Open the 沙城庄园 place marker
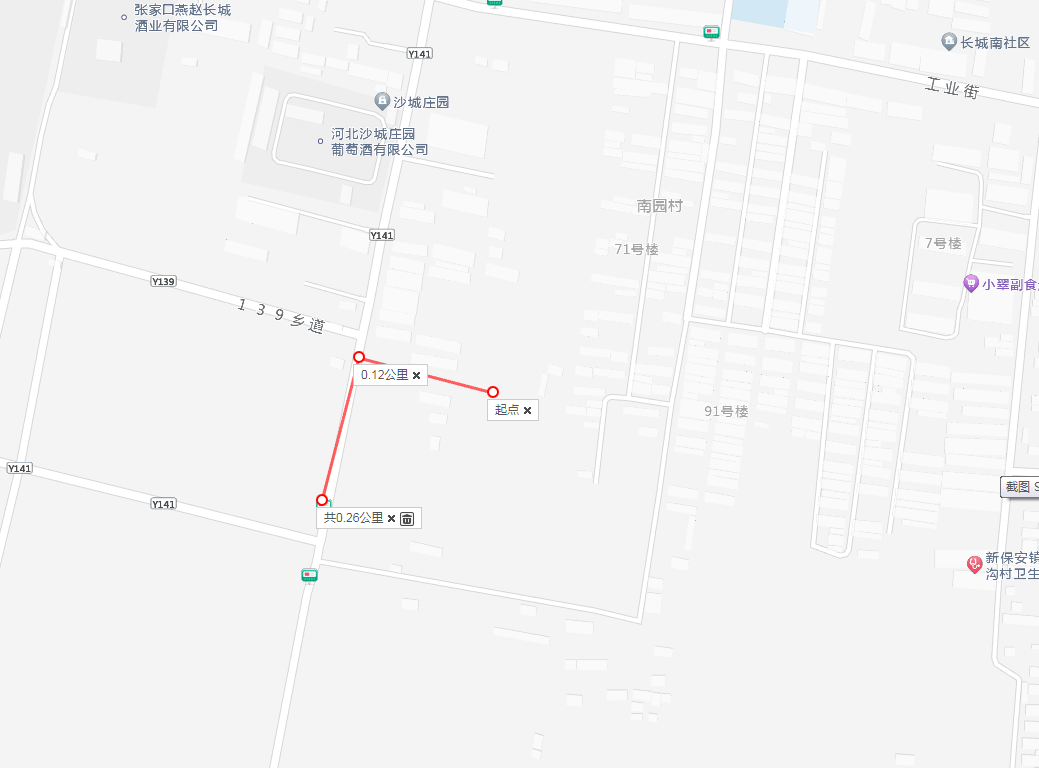The height and width of the screenshot is (768, 1039). point(381,101)
